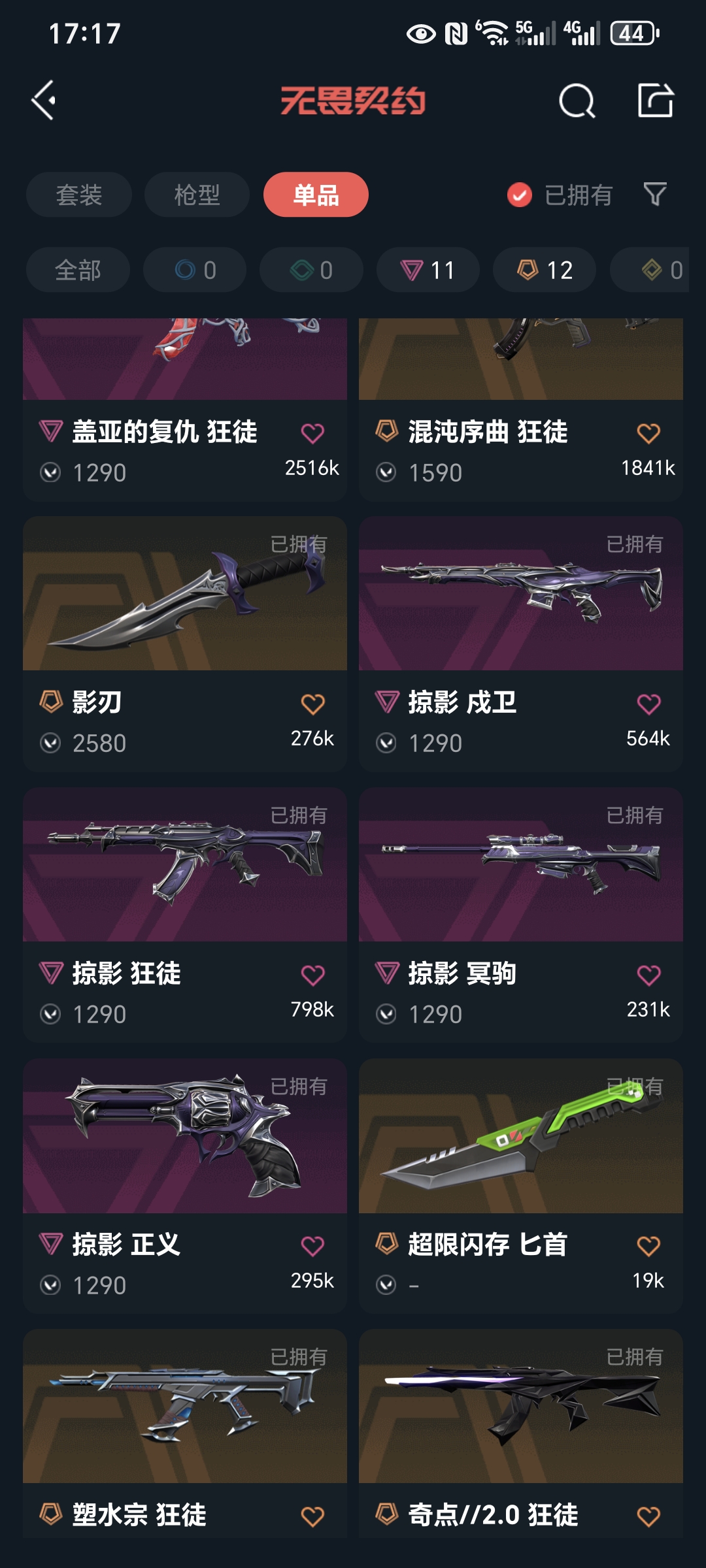The height and width of the screenshot is (1568, 706).
Task: Favorite the 塑水宗 狂徒 skin
Action: (312, 1516)
